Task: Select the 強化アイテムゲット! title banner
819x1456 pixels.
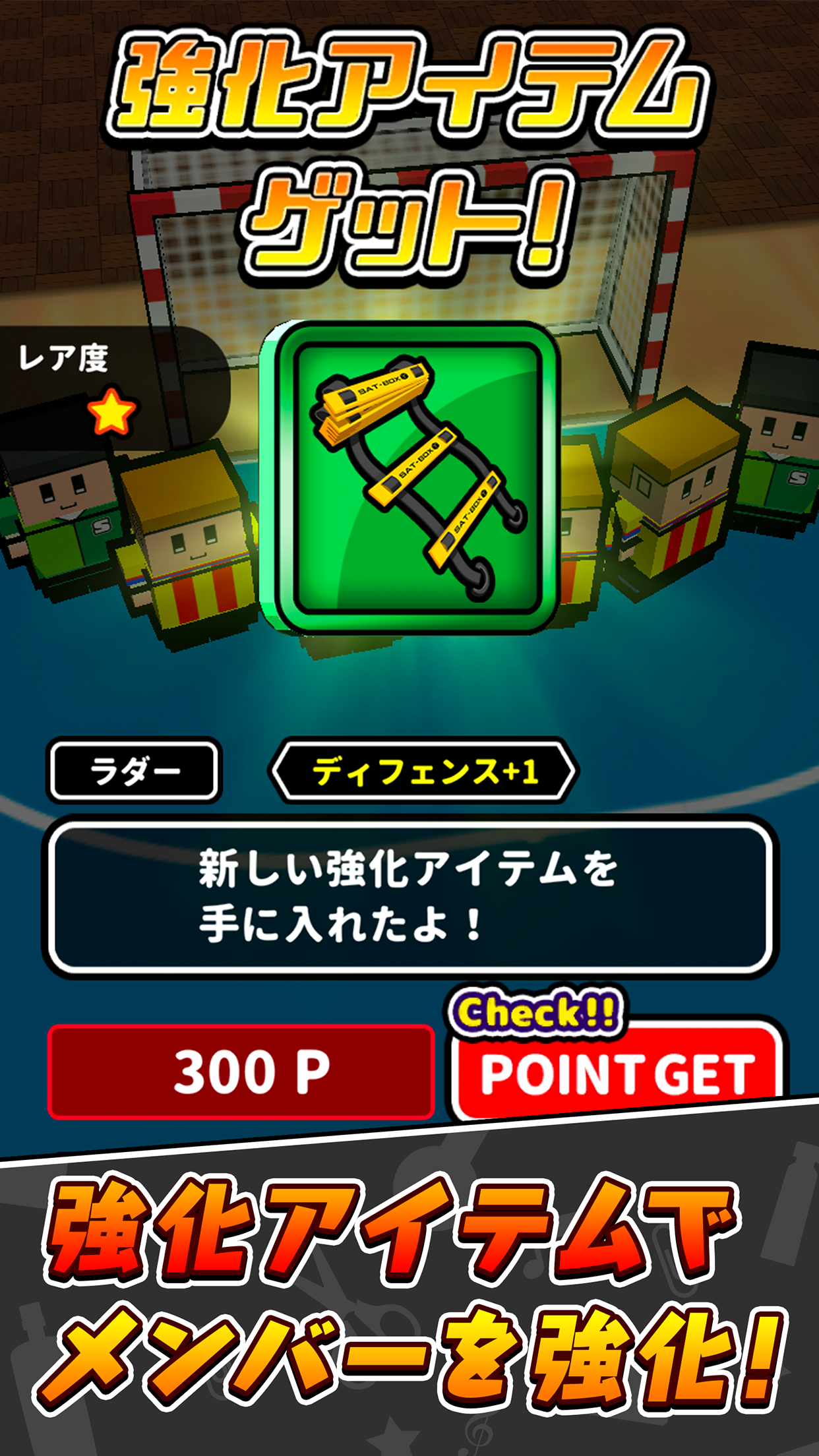Action: click(409, 145)
